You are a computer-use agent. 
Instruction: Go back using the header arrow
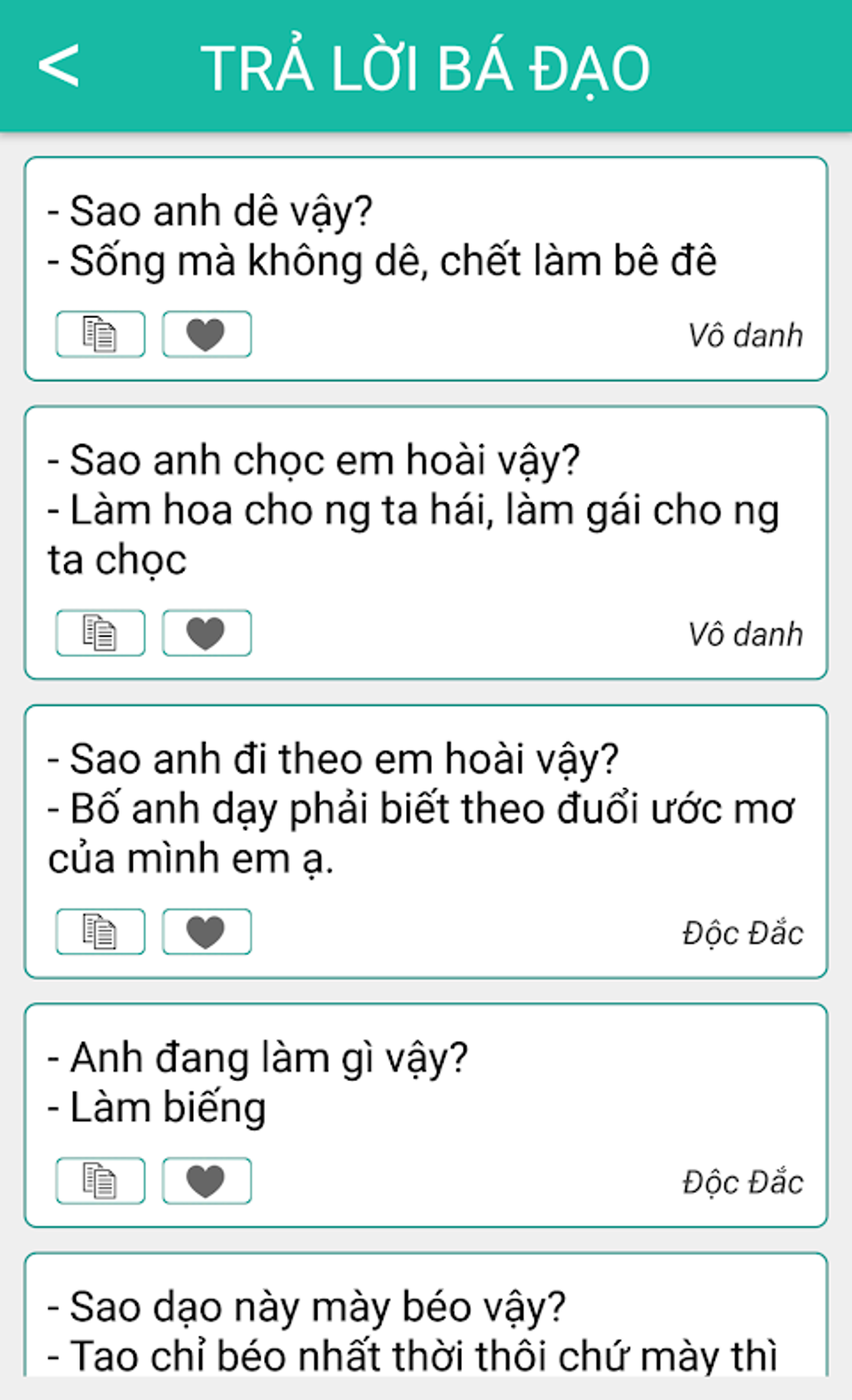(x=59, y=66)
